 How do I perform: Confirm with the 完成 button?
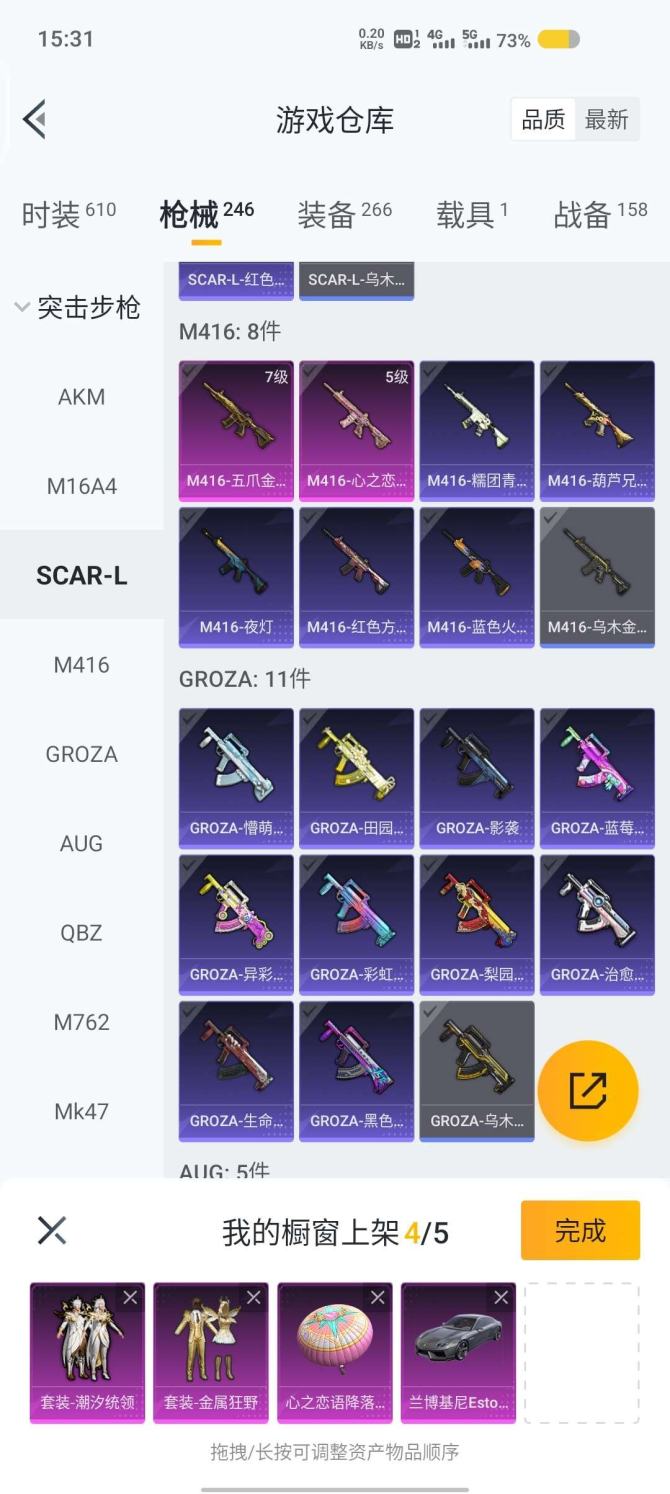(580, 1230)
